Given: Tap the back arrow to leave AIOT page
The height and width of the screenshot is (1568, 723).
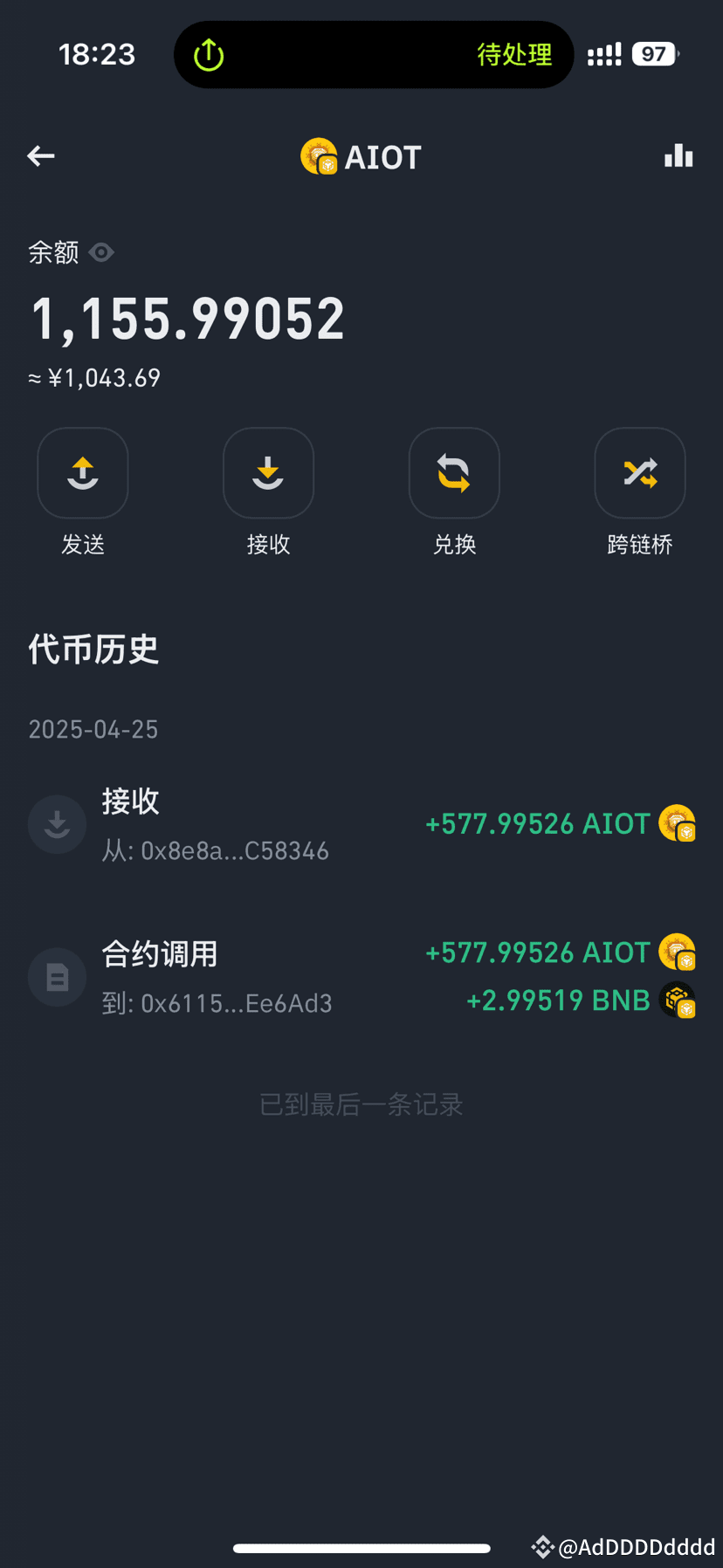Looking at the screenshot, I should point(40,155).
